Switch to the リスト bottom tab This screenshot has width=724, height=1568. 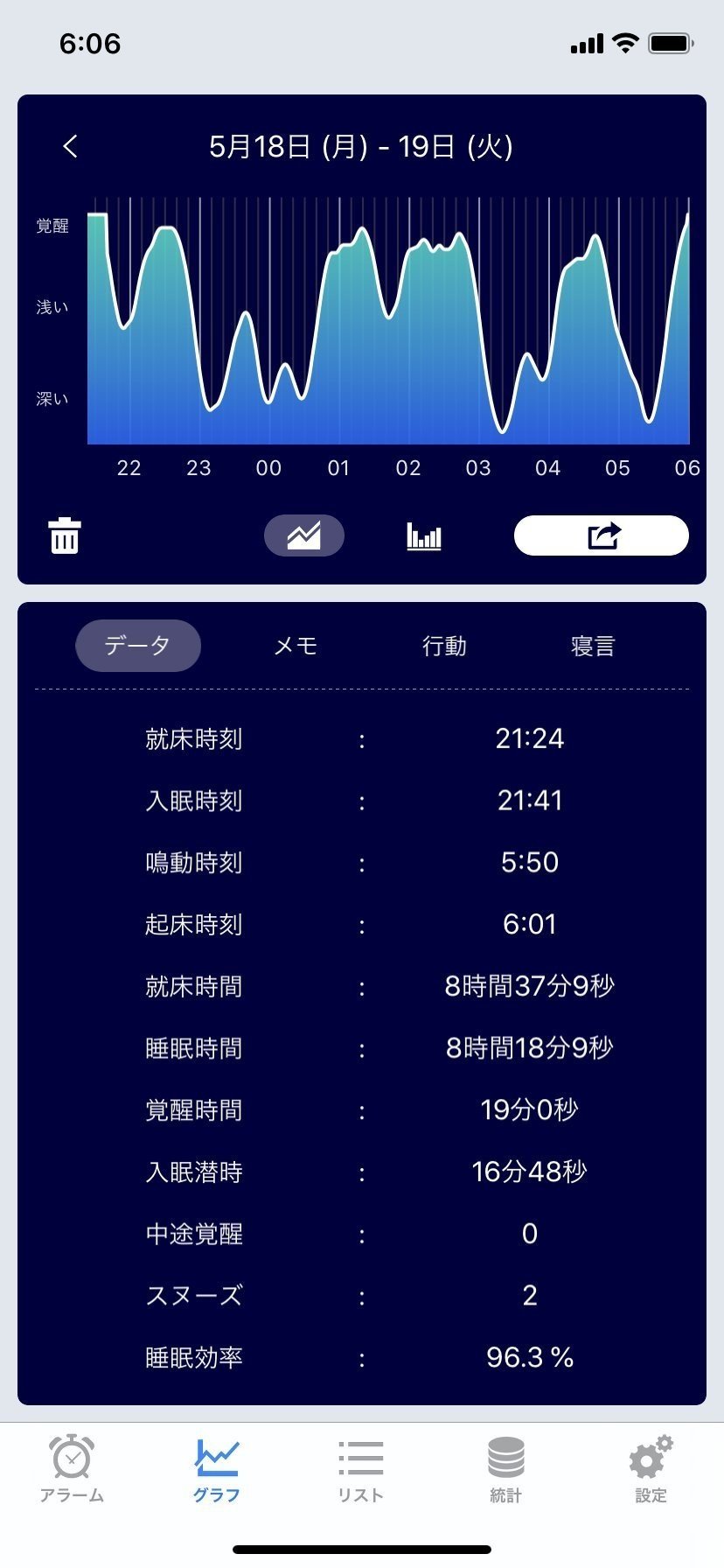tap(361, 1470)
